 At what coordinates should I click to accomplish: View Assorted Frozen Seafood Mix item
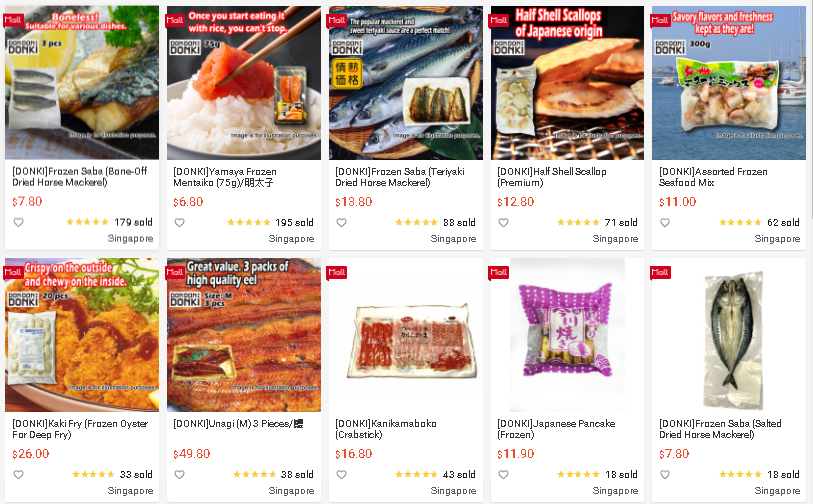729,83
